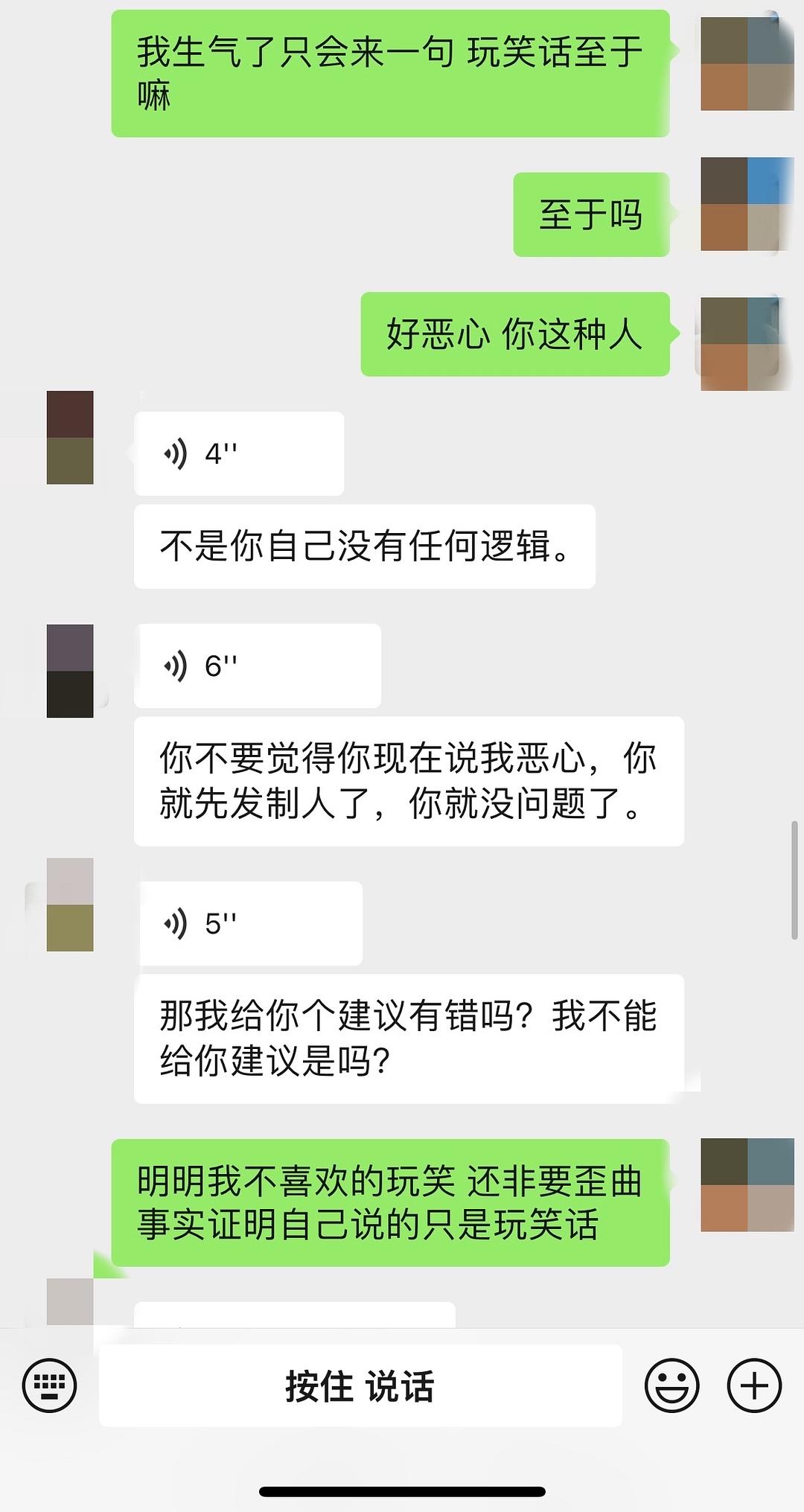Screen dimensions: 804x1512
Task: Open the emoji sticker panel
Action: [671, 1385]
